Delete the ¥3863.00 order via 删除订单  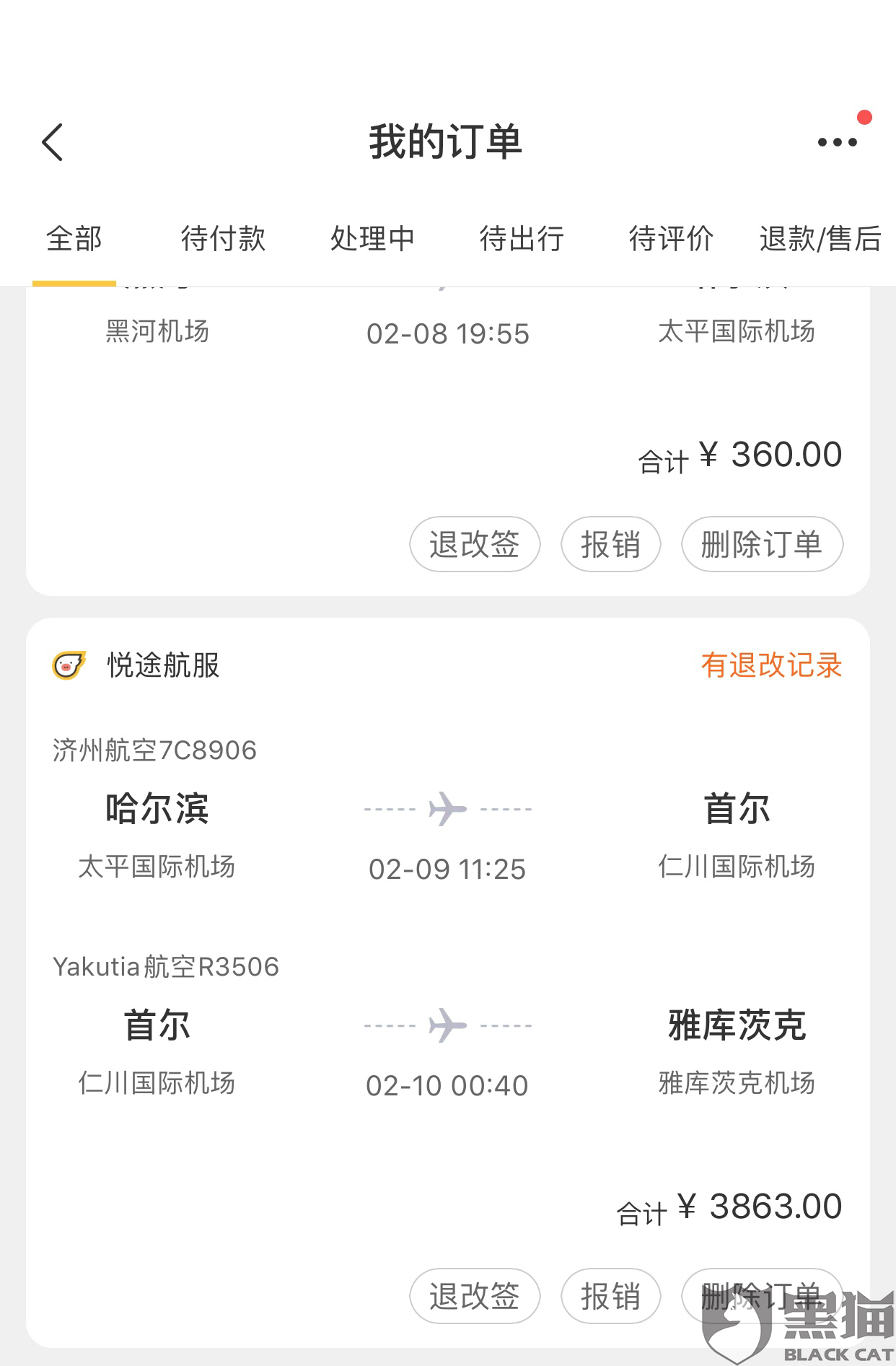click(x=762, y=1296)
